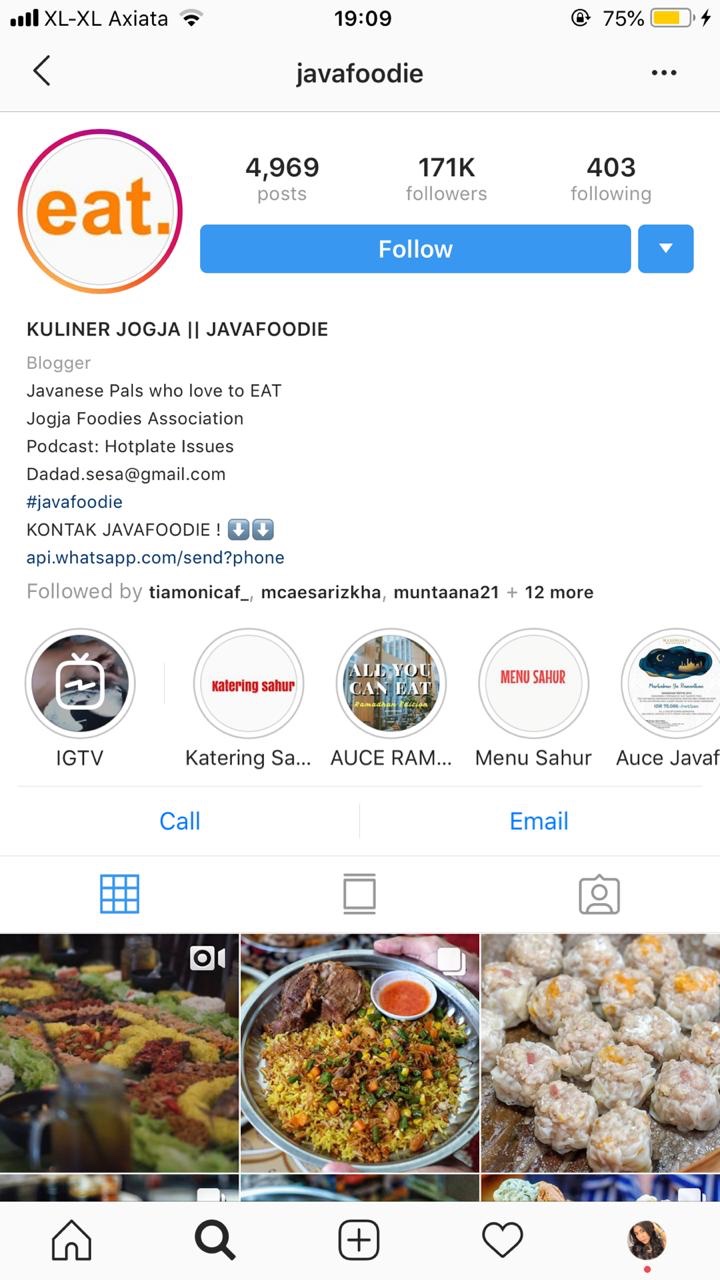This screenshot has height=1280, width=720.
Task: Switch to the feed list view tab
Action: [x=359, y=894]
